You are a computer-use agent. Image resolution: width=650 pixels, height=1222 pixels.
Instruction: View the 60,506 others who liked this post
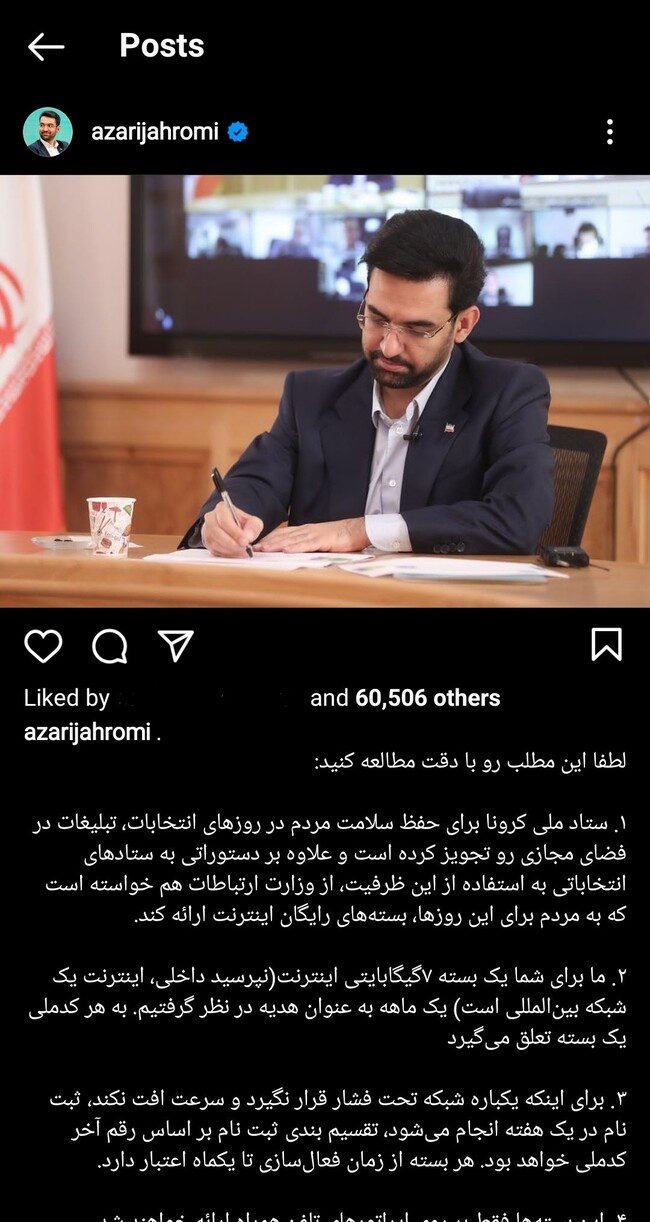[x=427, y=698]
